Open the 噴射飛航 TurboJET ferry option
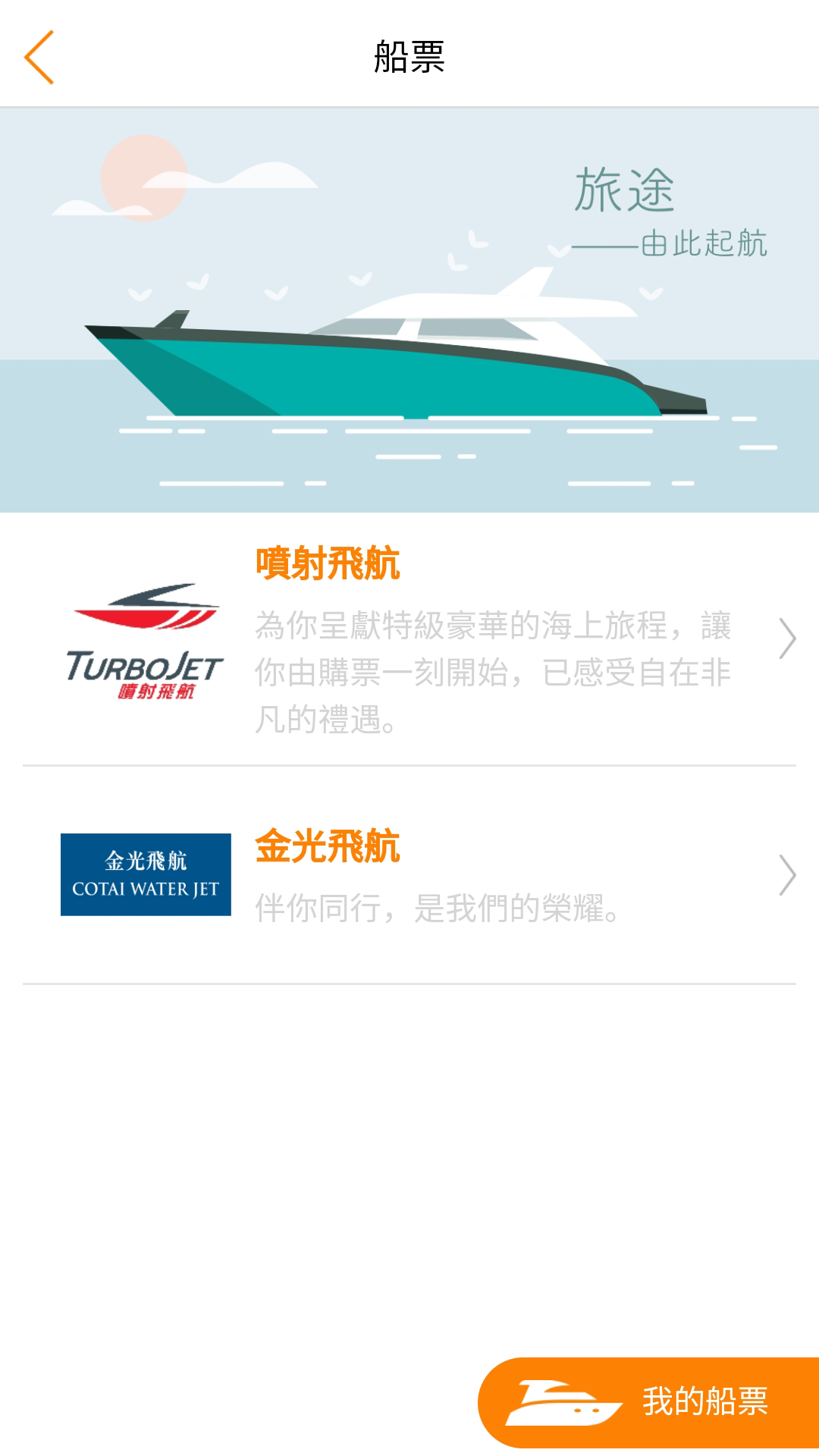The width and height of the screenshot is (819, 1456). click(409, 639)
